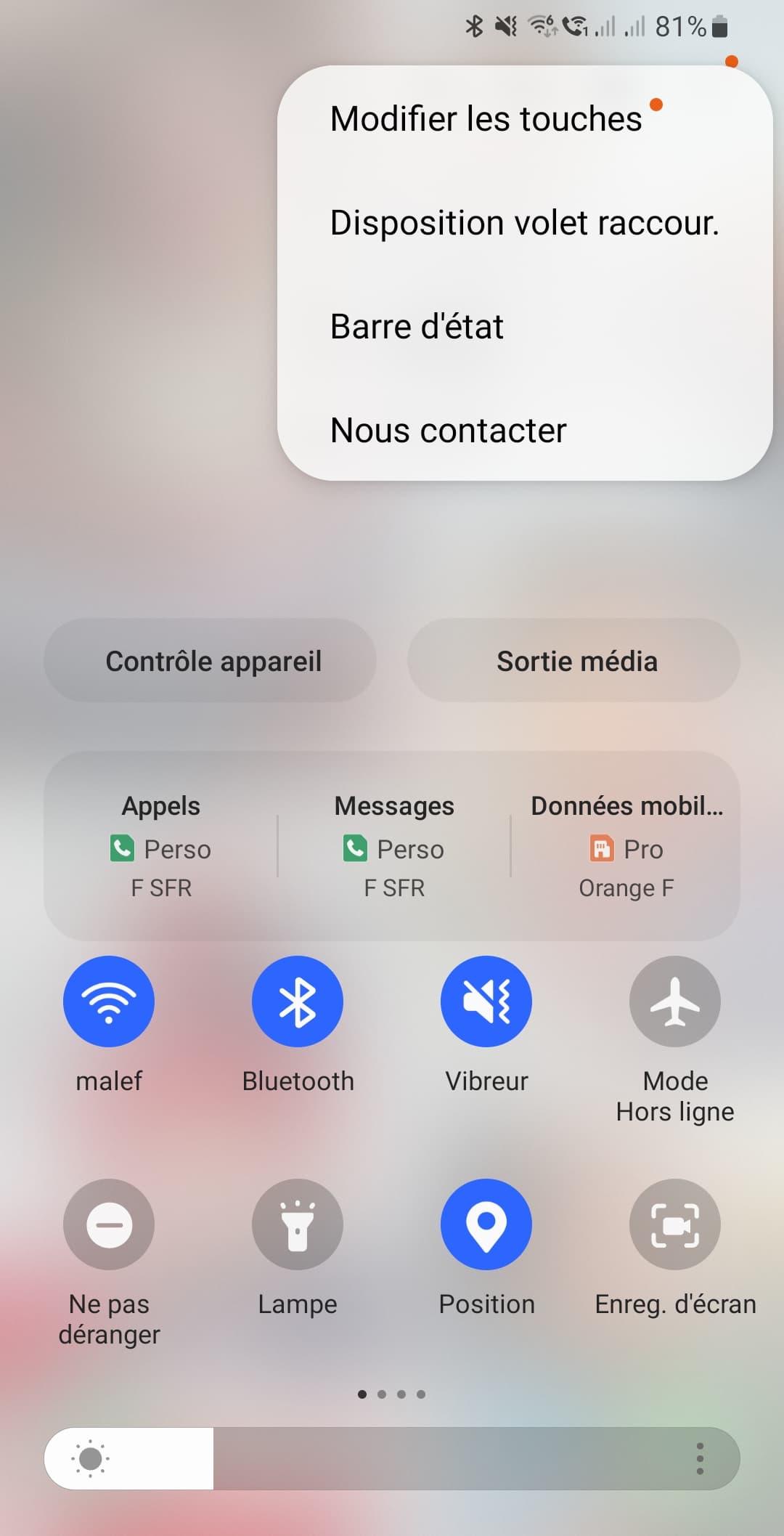Turn off Position location

(486, 1224)
